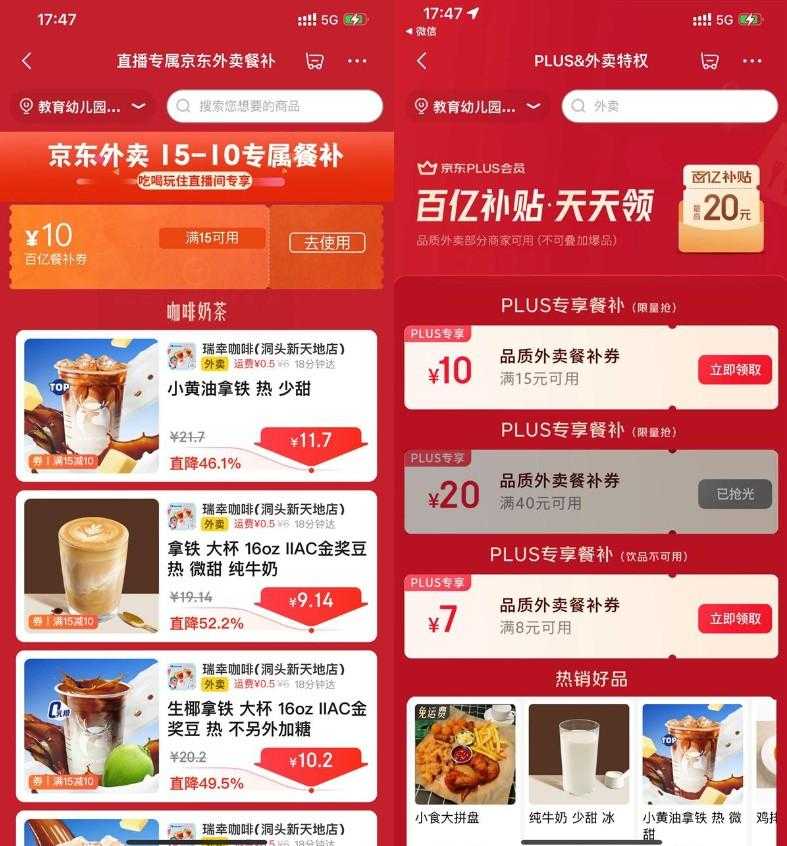The image size is (787, 846).
Task: Claim the ¥10 coupon with 立即领取
Action: tap(735, 369)
